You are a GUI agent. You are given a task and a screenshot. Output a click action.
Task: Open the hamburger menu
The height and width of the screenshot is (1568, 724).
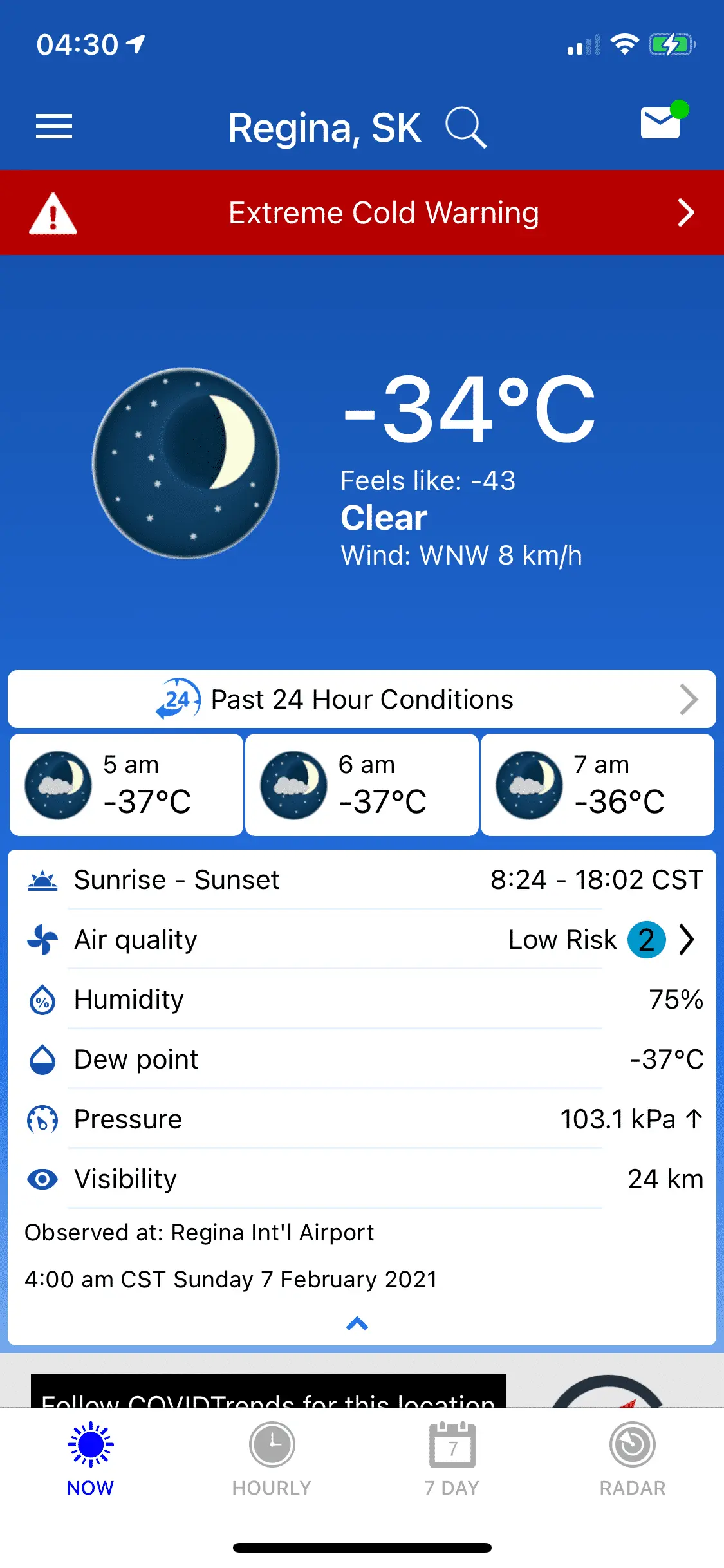[x=54, y=127]
